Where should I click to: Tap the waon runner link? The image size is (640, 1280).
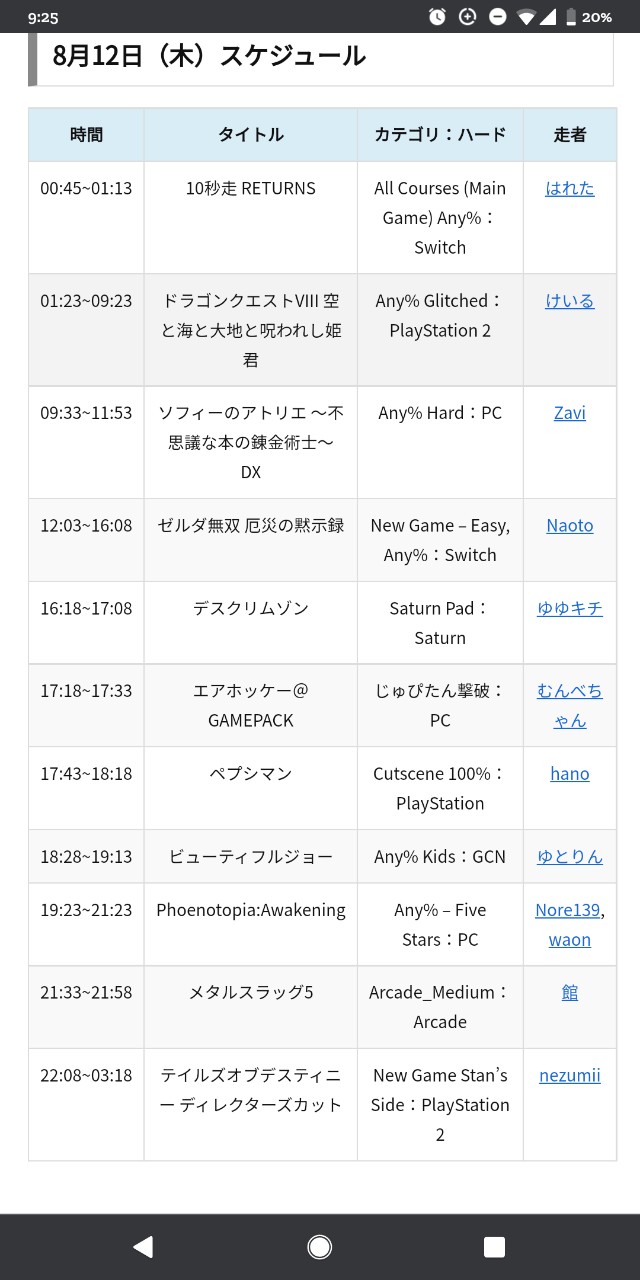click(569, 940)
